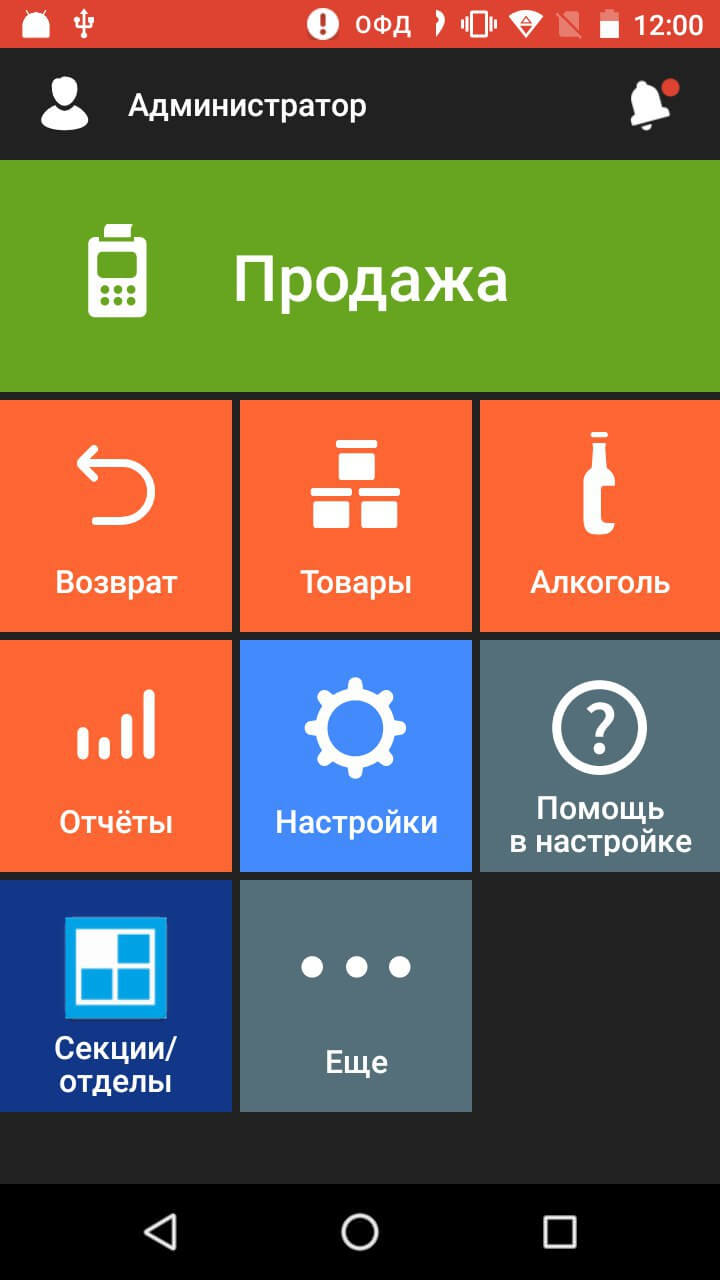Show more options via Еще
The width and height of the screenshot is (720, 1280).
[x=356, y=996]
